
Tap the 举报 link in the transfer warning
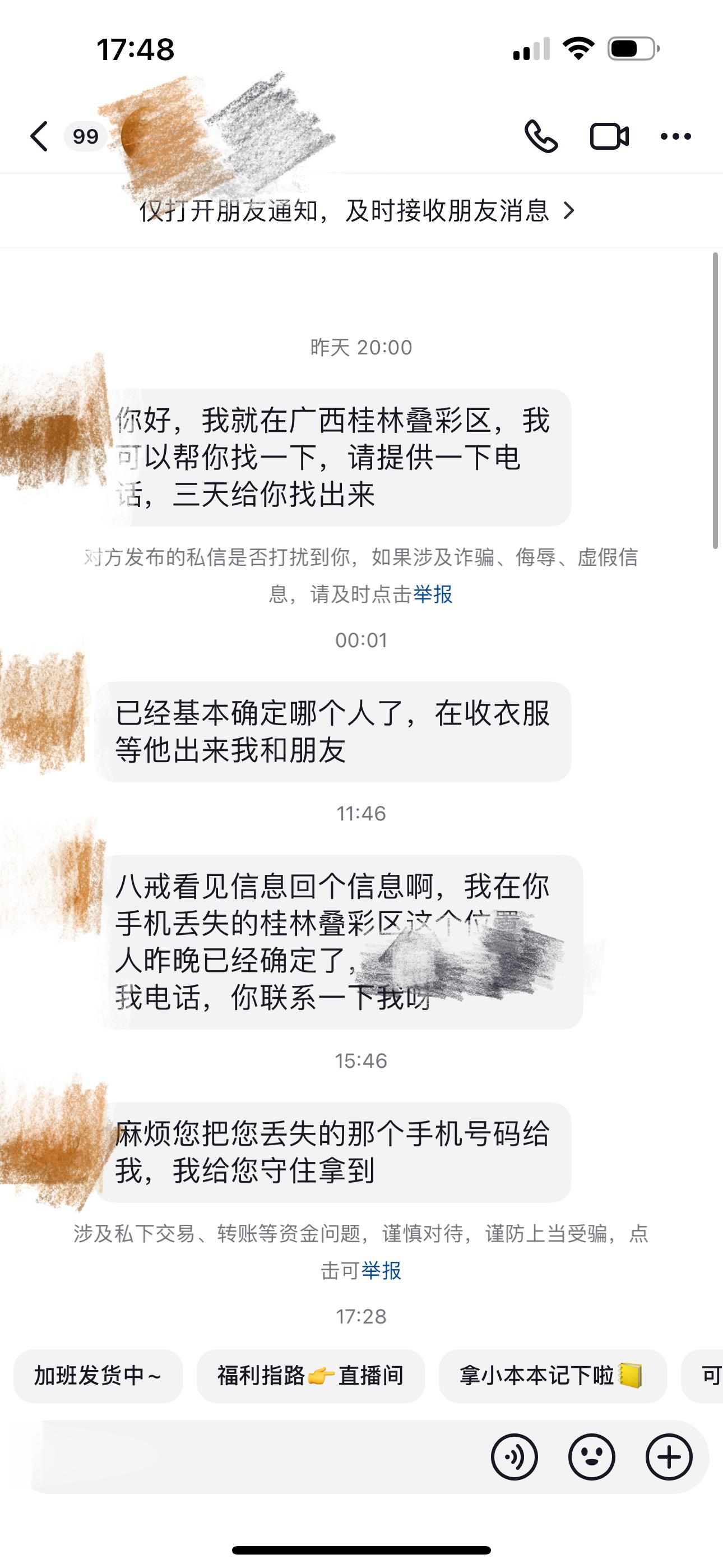coord(381,1270)
